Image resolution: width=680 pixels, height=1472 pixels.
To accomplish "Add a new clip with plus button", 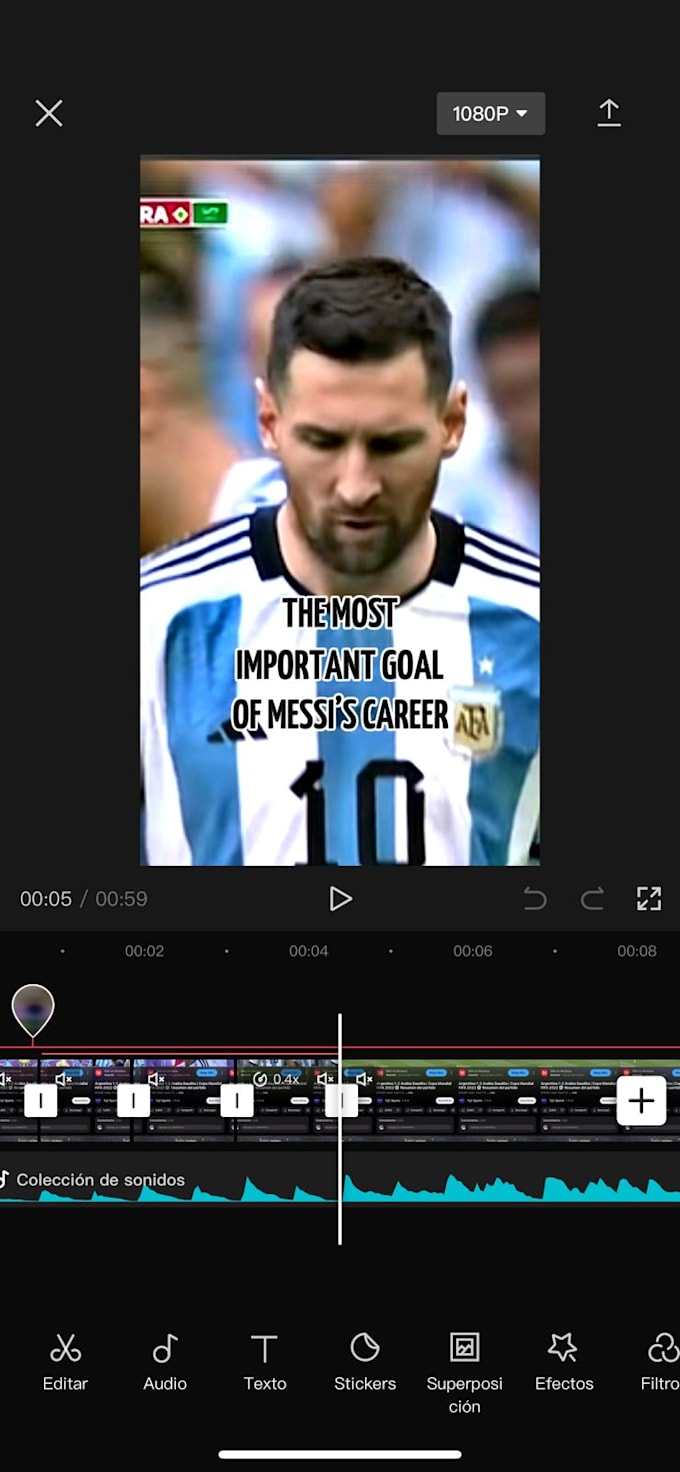I will [641, 1101].
